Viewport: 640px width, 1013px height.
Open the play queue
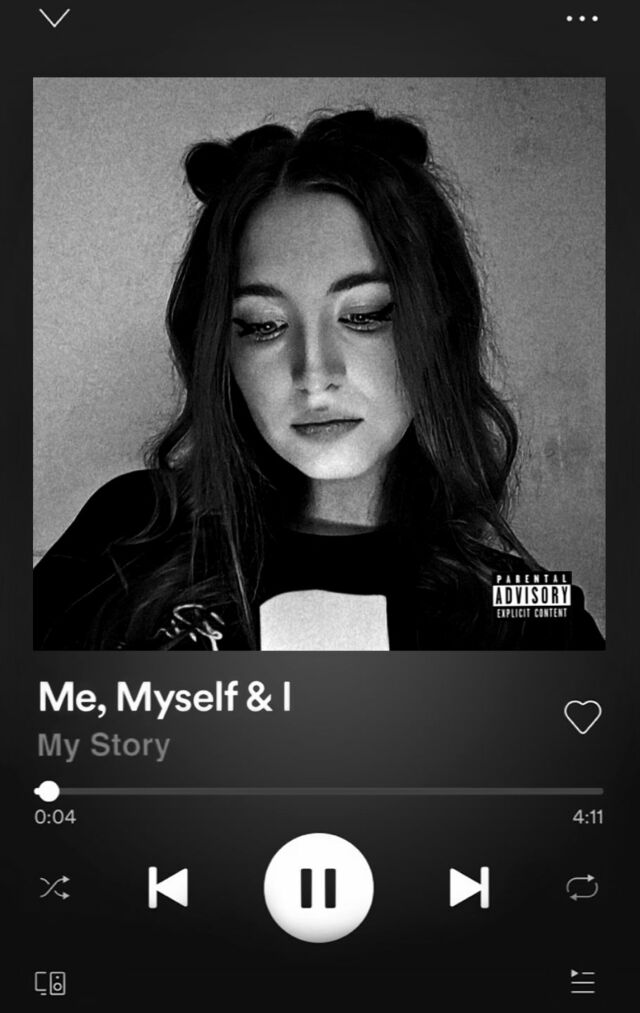pyautogui.click(x=582, y=981)
